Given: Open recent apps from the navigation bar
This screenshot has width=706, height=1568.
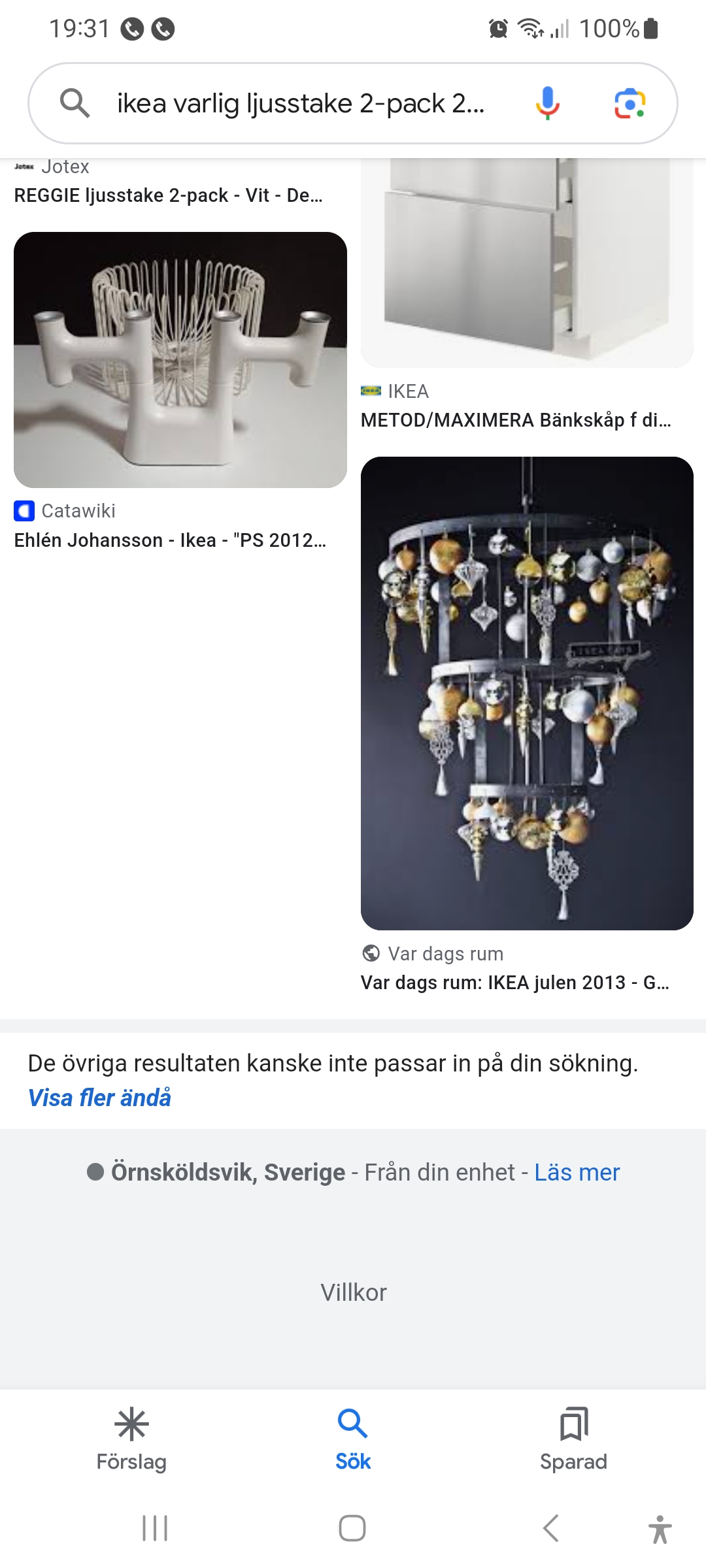Looking at the screenshot, I should pos(155,1528).
